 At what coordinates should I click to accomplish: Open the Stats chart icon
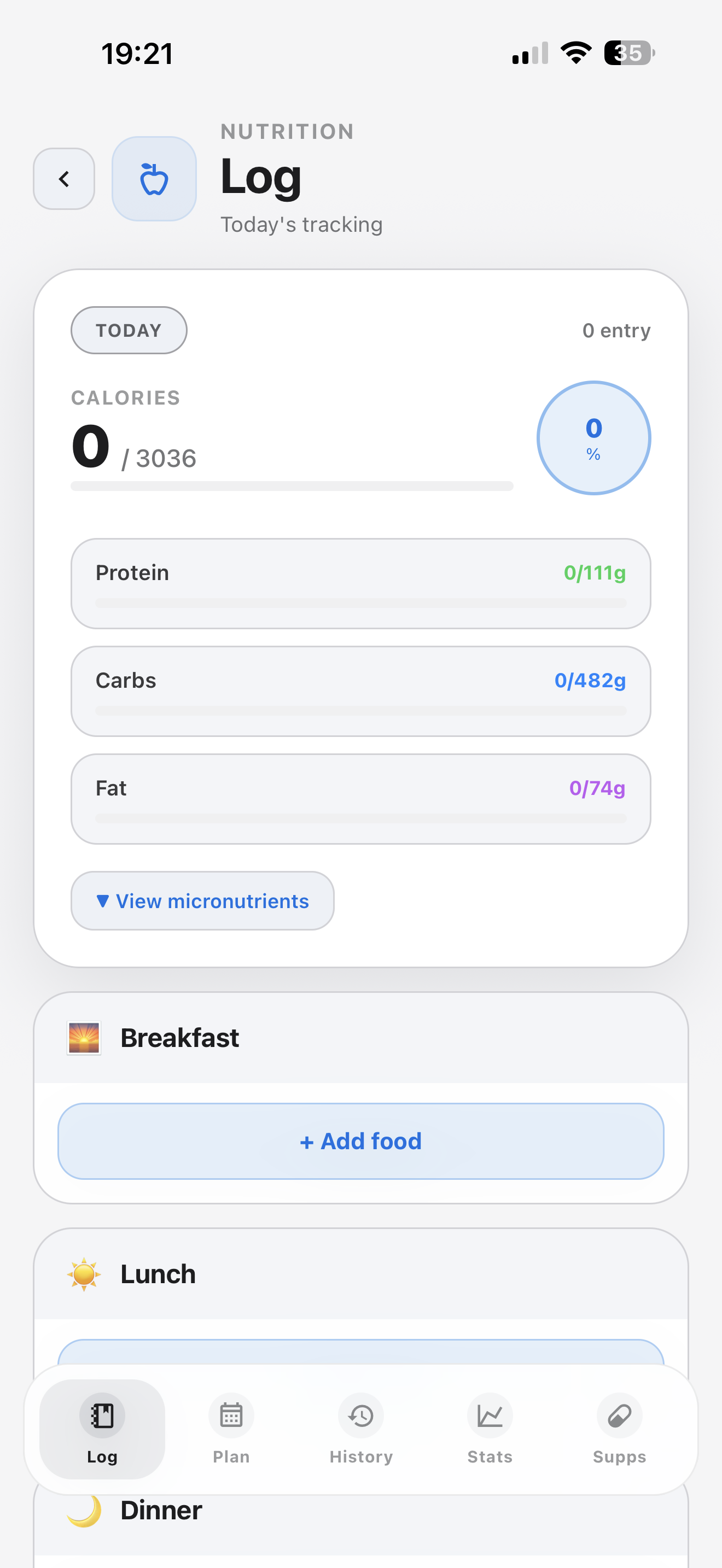click(490, 1415)
